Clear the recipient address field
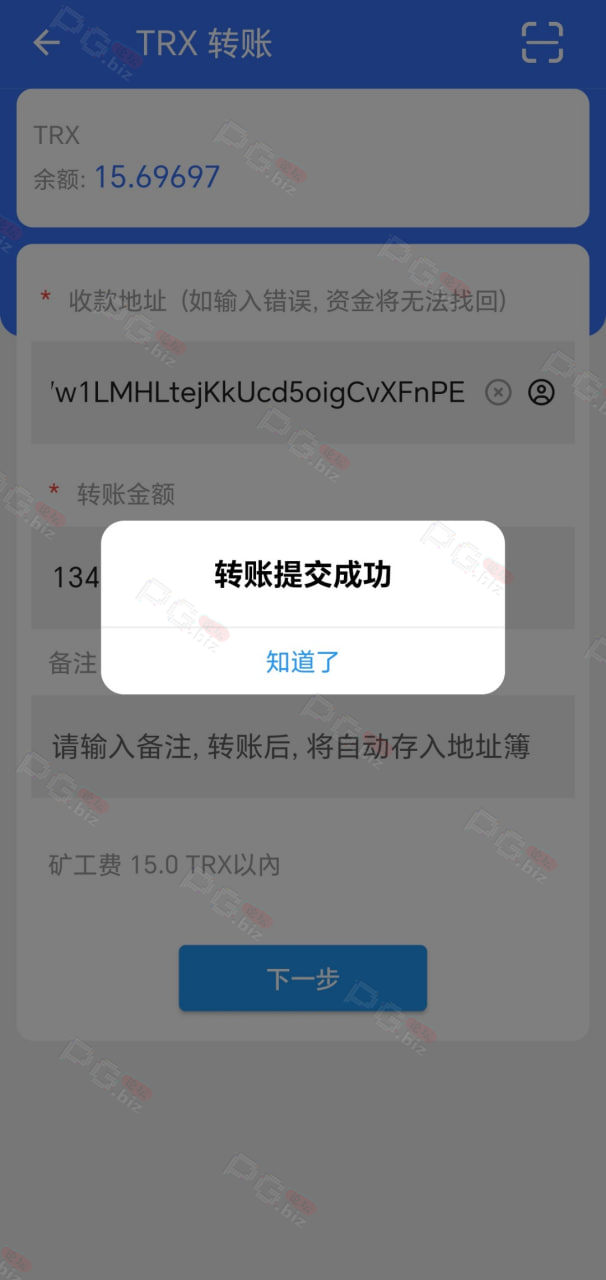The image size is (606, 1280). [498, 393]
